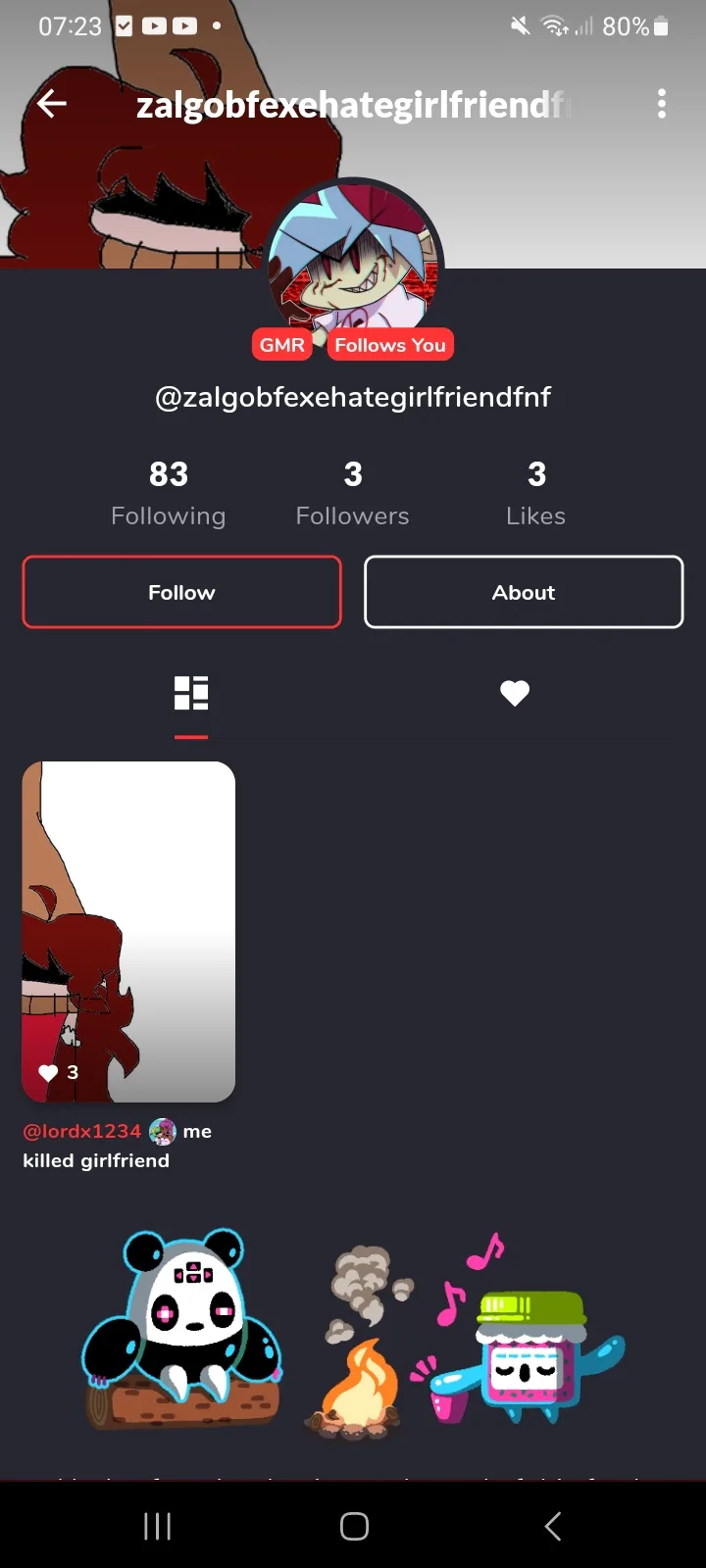Open the About section

point(524,592)
